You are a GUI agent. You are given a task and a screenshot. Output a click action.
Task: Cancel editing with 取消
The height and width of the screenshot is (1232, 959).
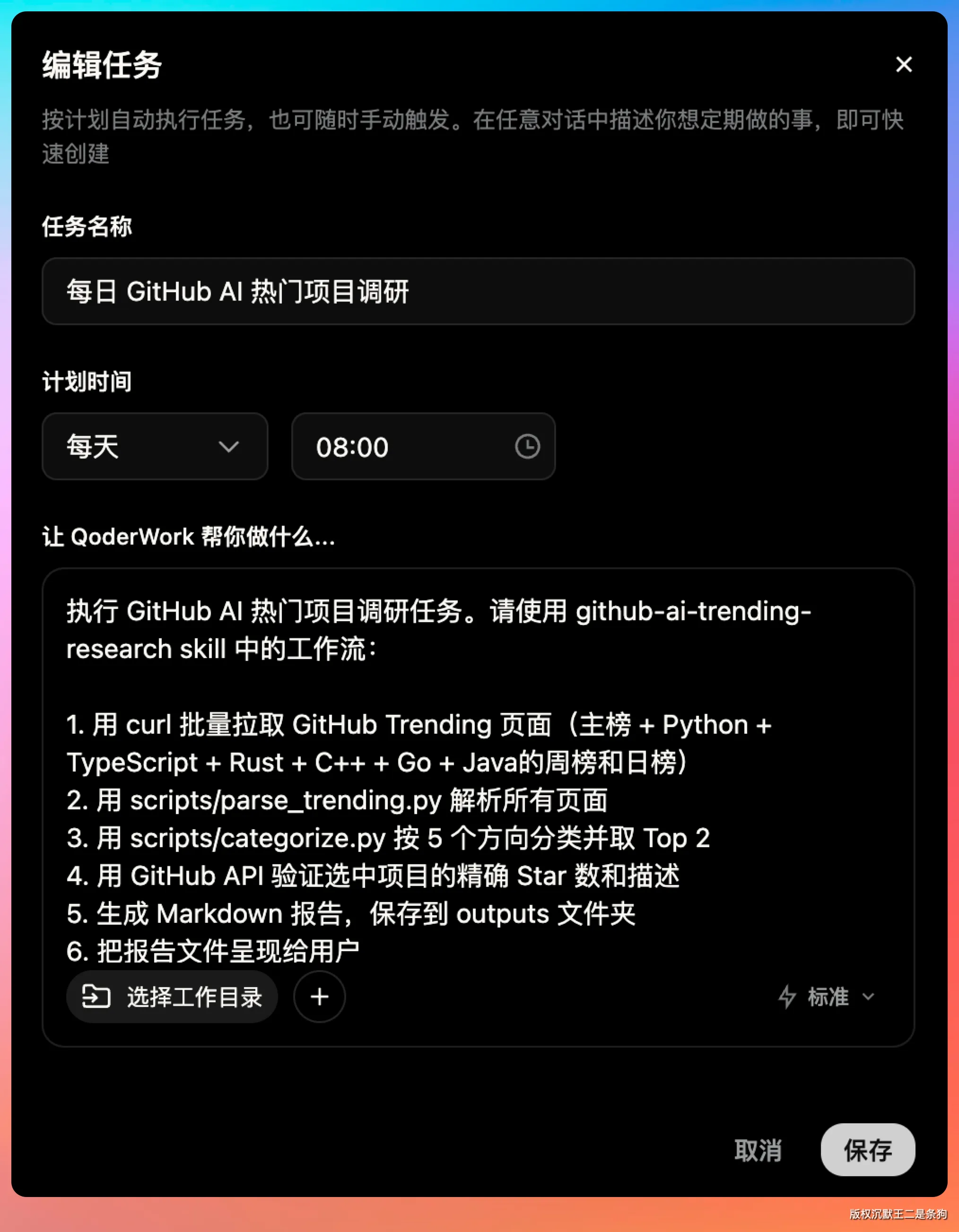tap(758, 1150)
